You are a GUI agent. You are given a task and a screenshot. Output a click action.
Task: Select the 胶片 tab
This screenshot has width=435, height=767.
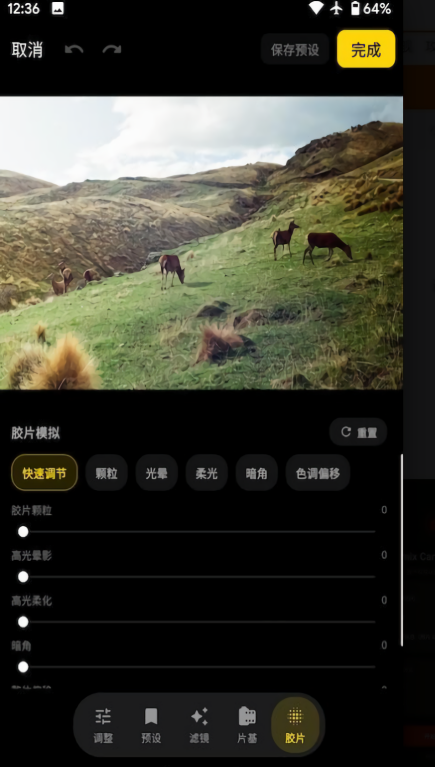295,725
